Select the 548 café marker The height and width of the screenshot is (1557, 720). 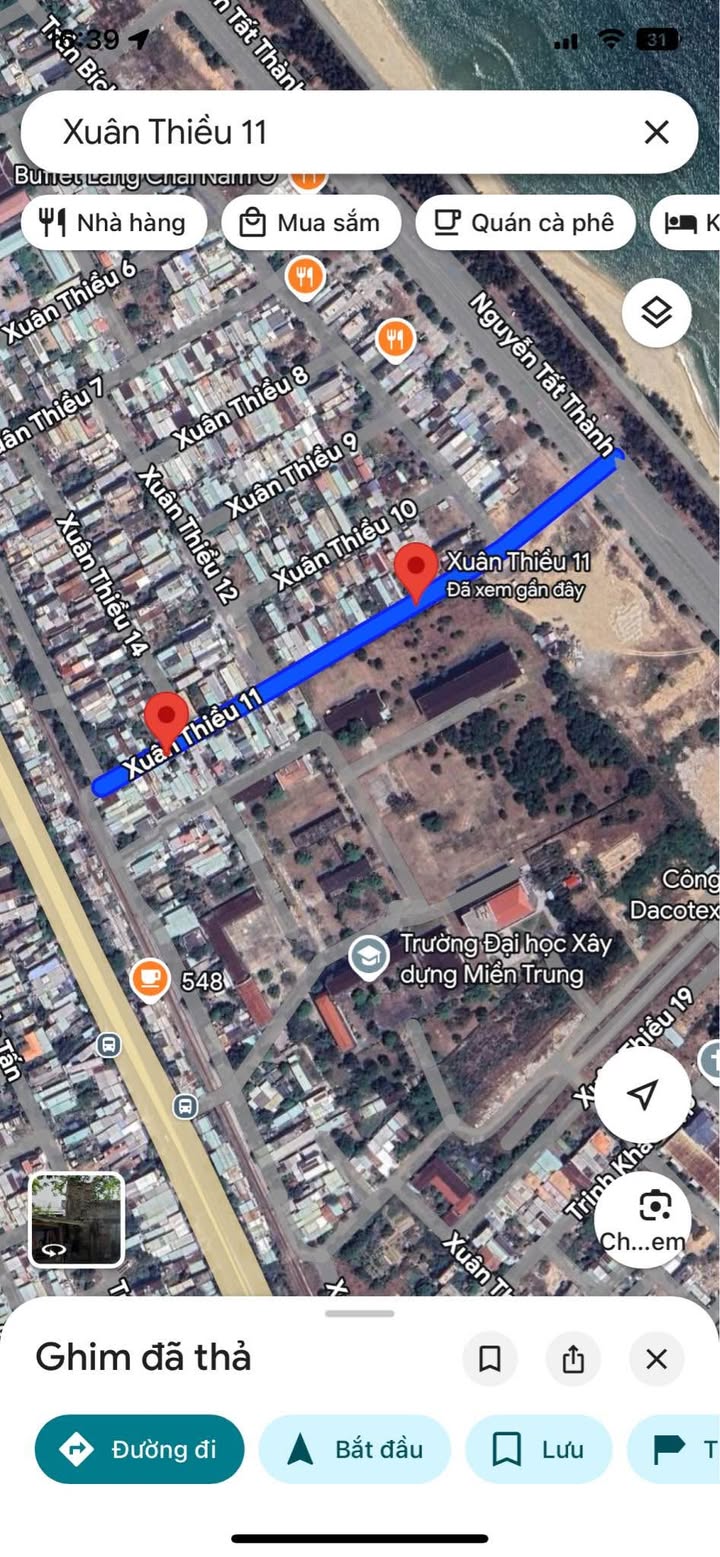tap(150, 979)
